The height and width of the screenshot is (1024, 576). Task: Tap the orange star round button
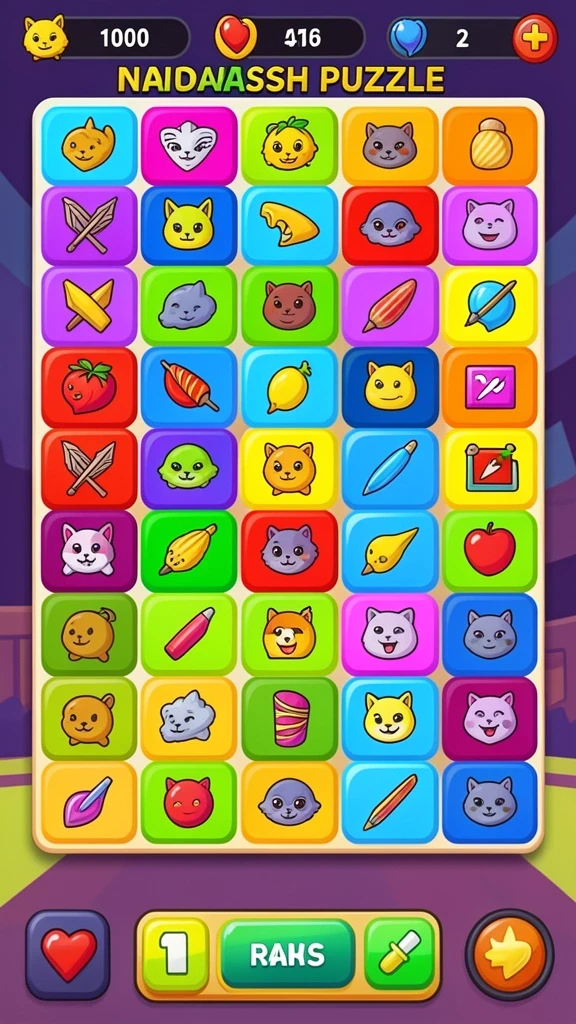[x=509, y=953]
